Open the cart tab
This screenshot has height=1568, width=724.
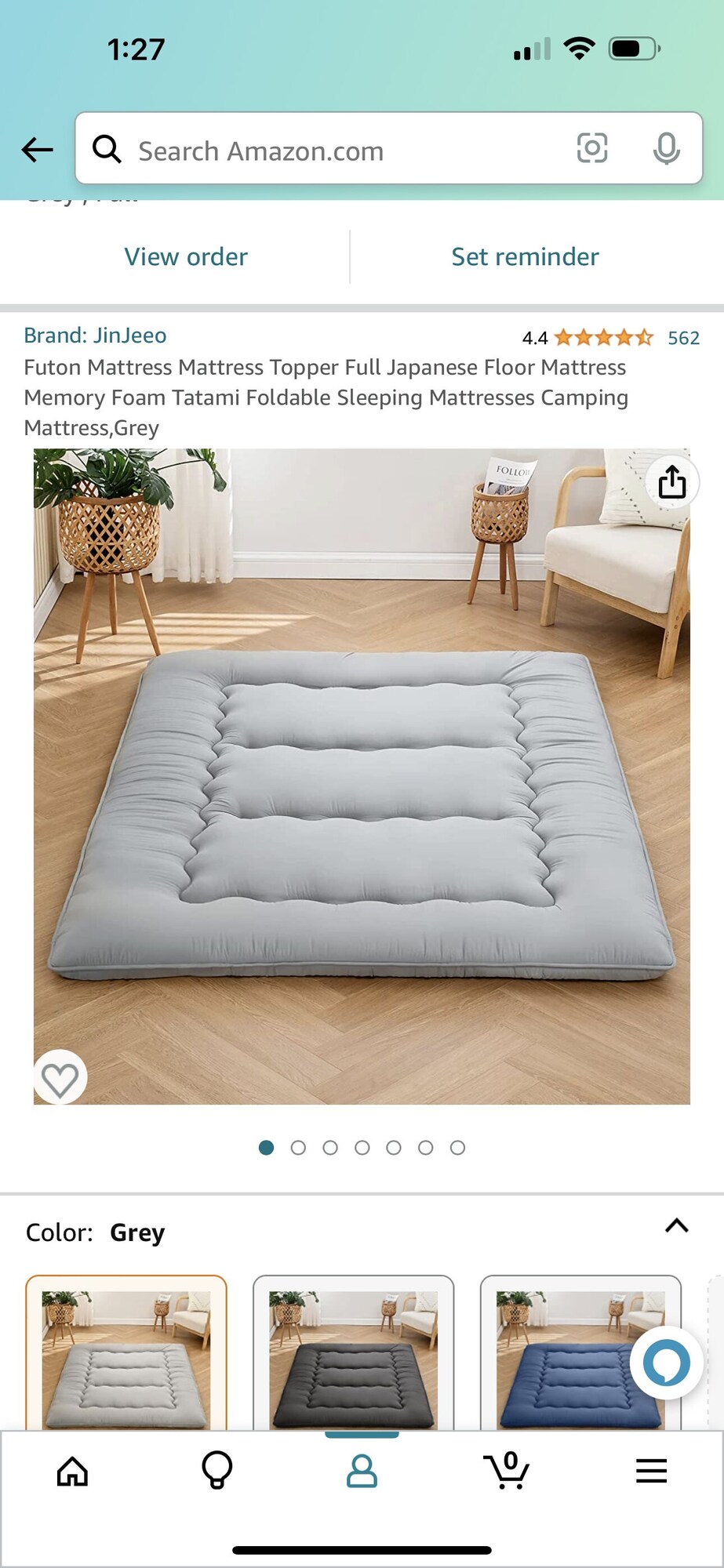(x=507, y=1471)
